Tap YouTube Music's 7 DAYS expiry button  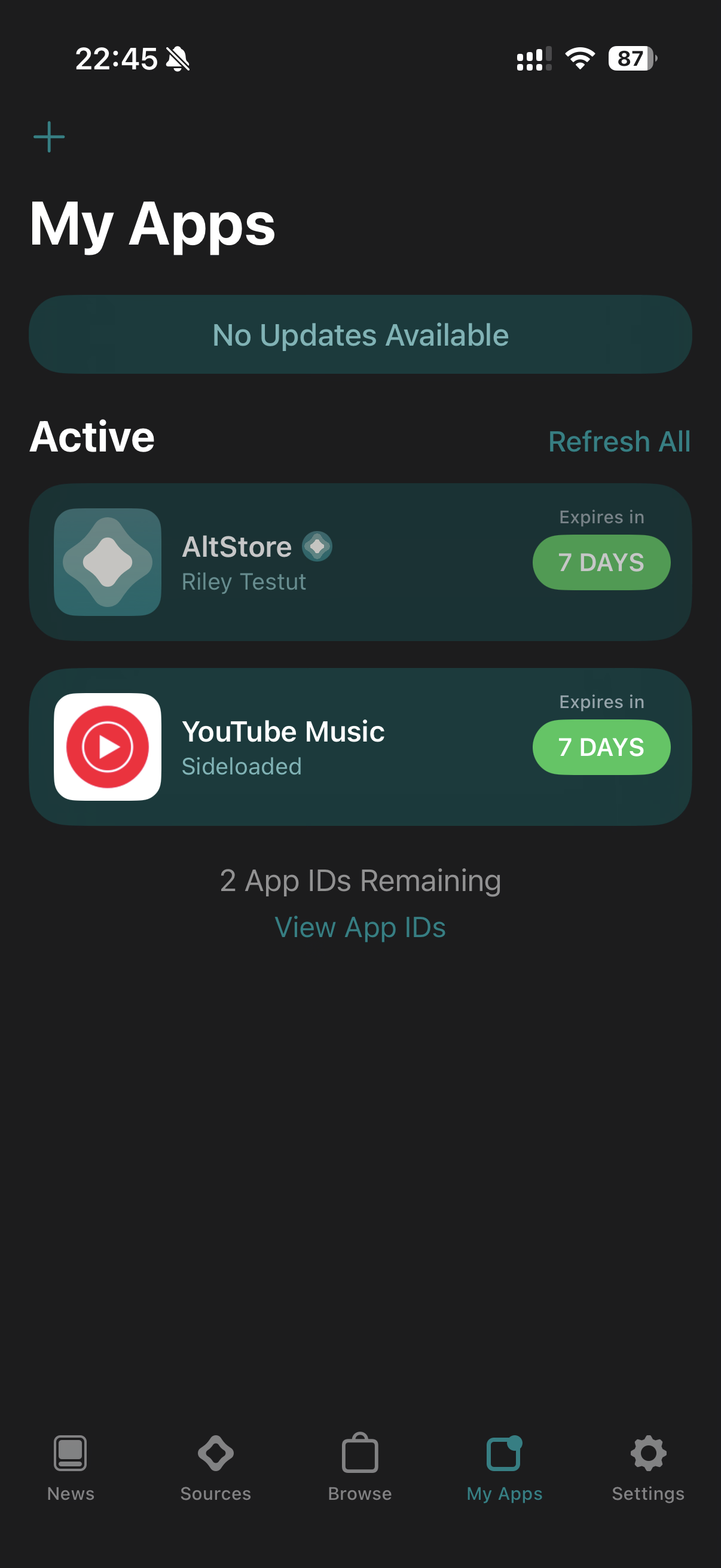[x=601, y=748]
